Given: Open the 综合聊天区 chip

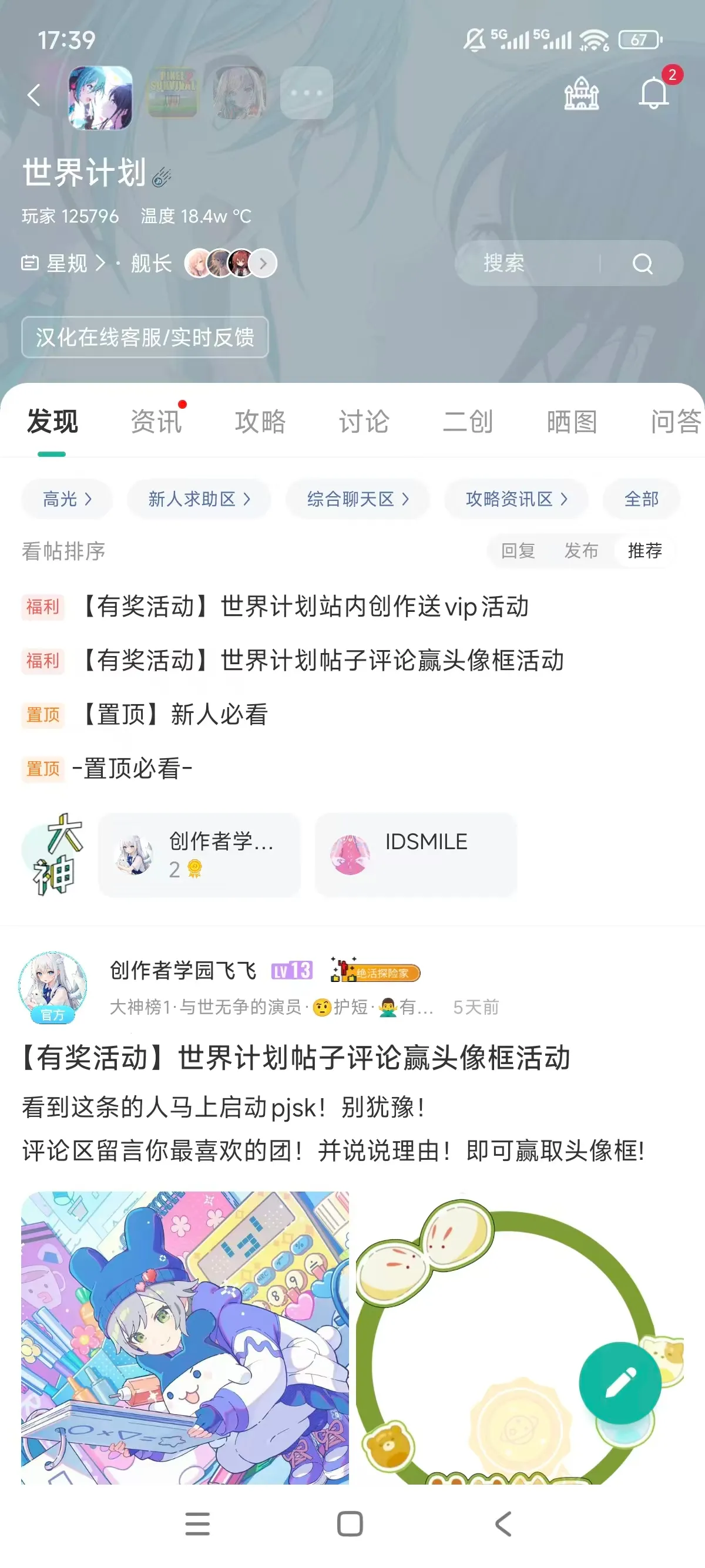Looking at the screenshot, I should pyautogui.click(x=358, y=499).
